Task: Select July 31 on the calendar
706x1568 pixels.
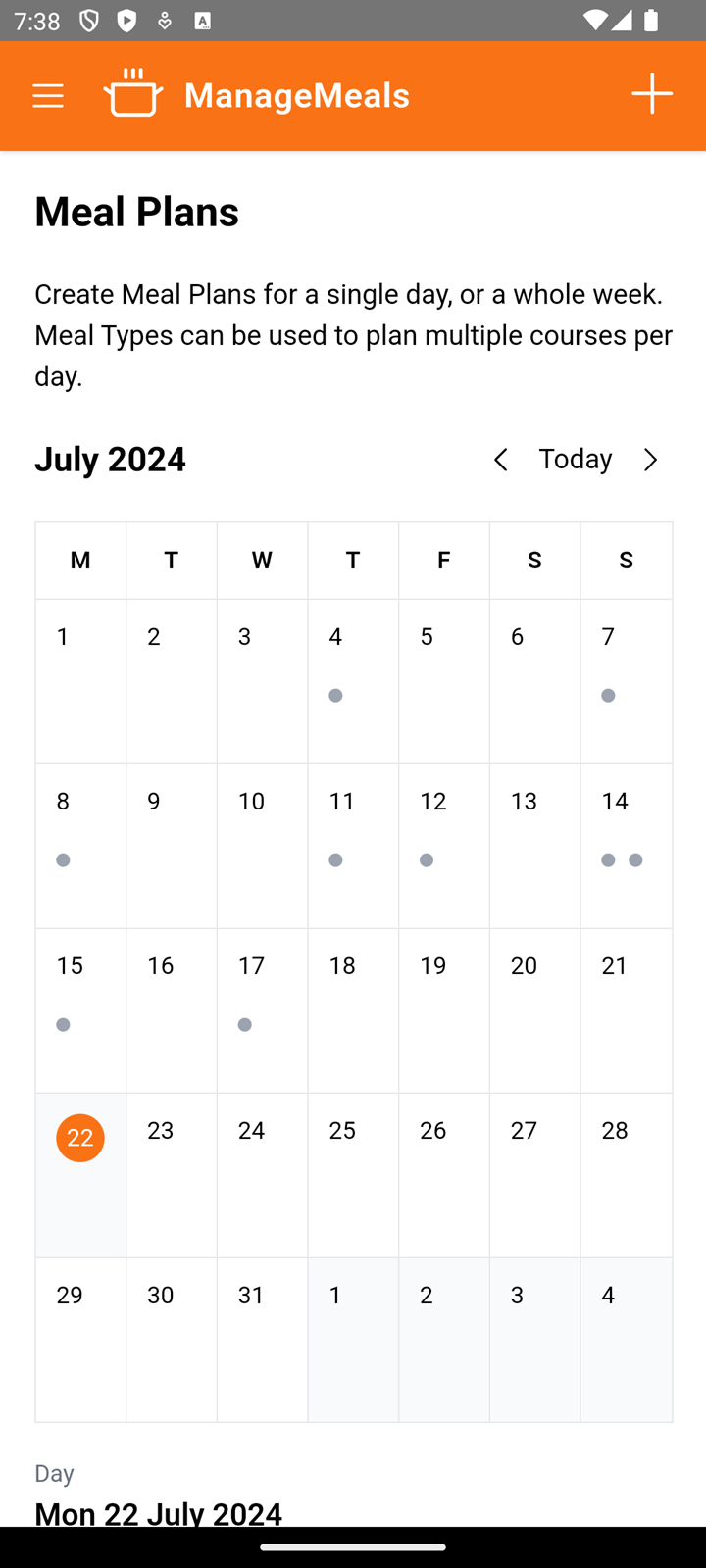Action: [x=262, y=1340]
